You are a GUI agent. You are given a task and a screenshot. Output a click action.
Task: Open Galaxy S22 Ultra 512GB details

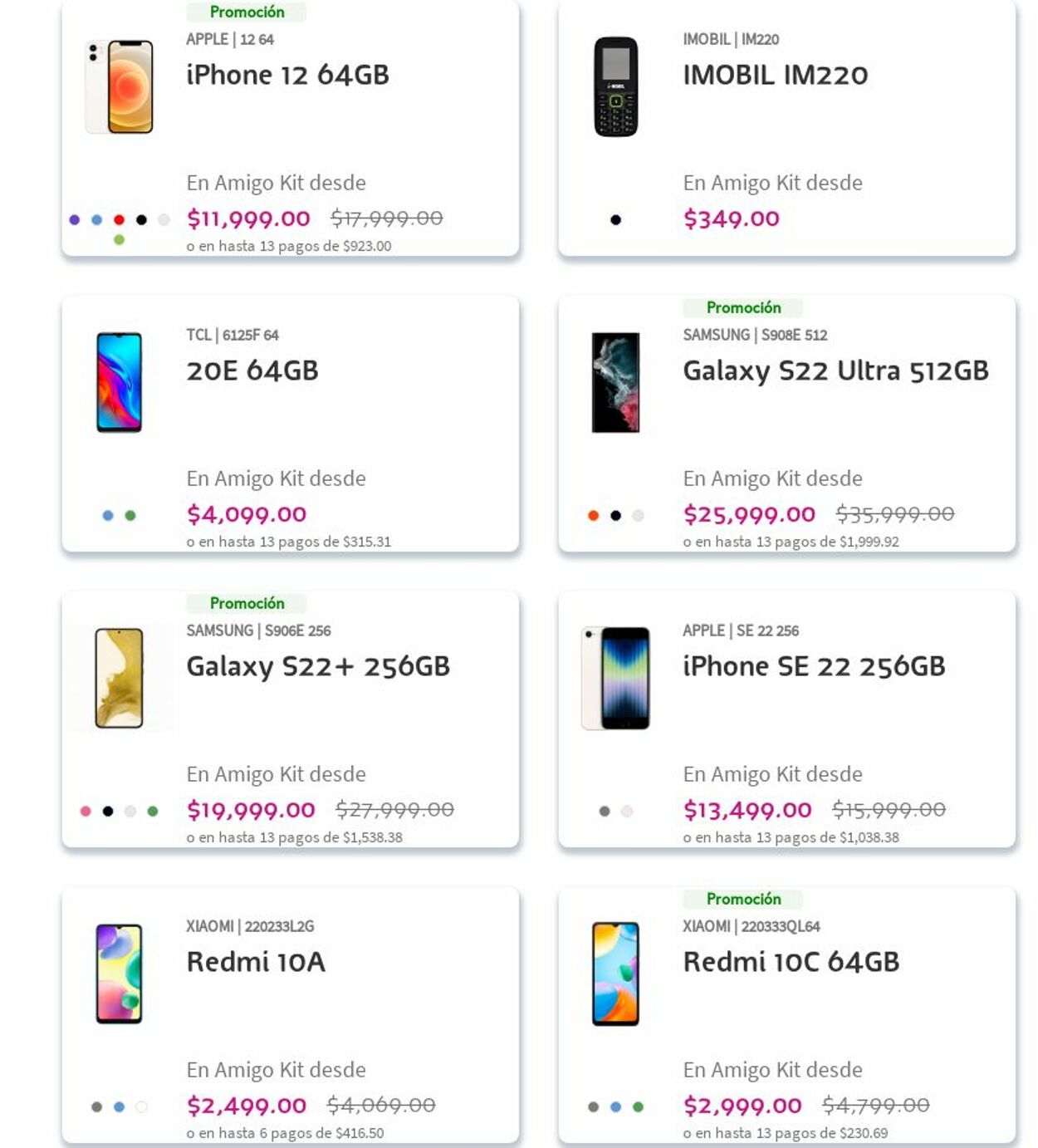pos(835,371)
